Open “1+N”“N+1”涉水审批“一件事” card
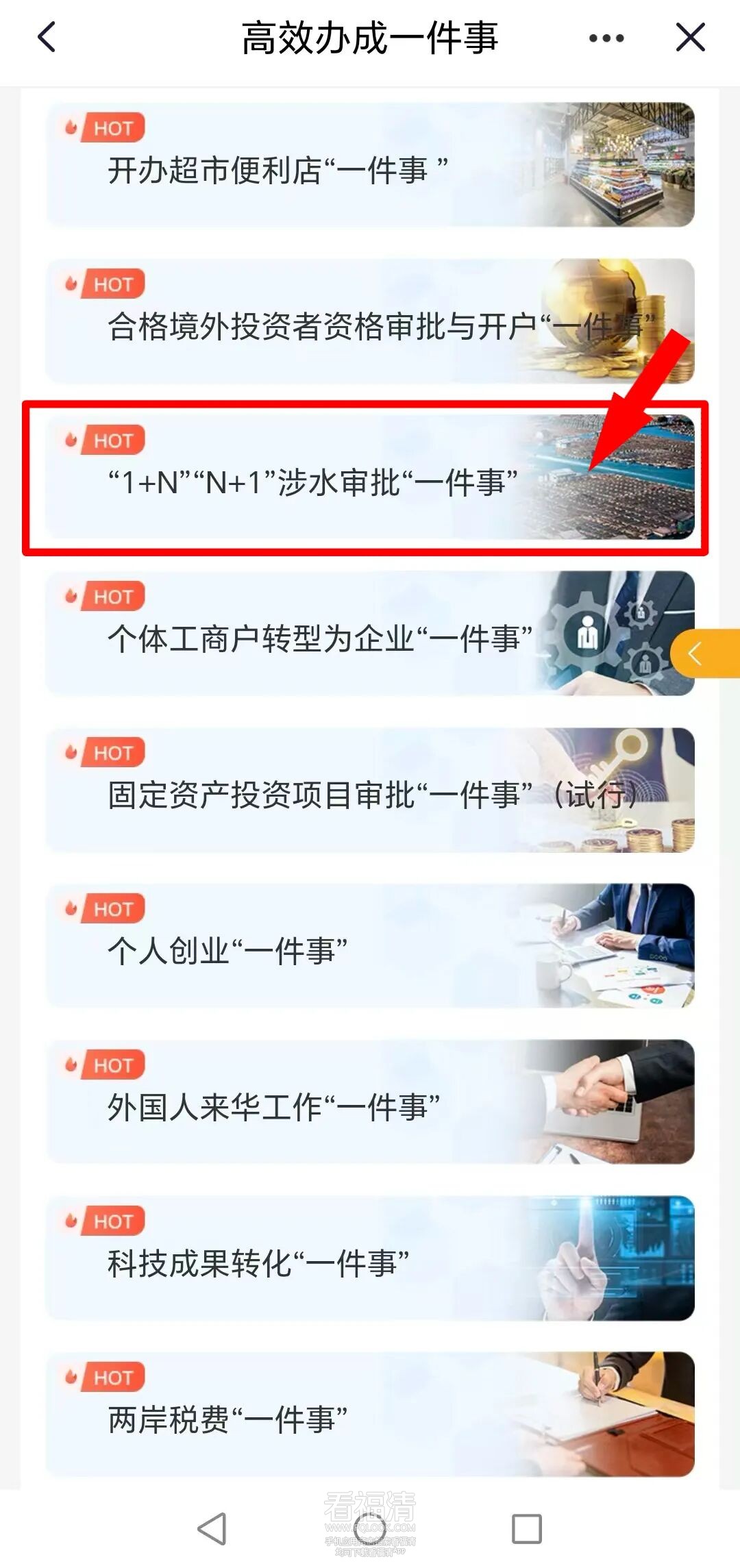Viewport: 740px width, 1568px height. (x=370, y=477)
